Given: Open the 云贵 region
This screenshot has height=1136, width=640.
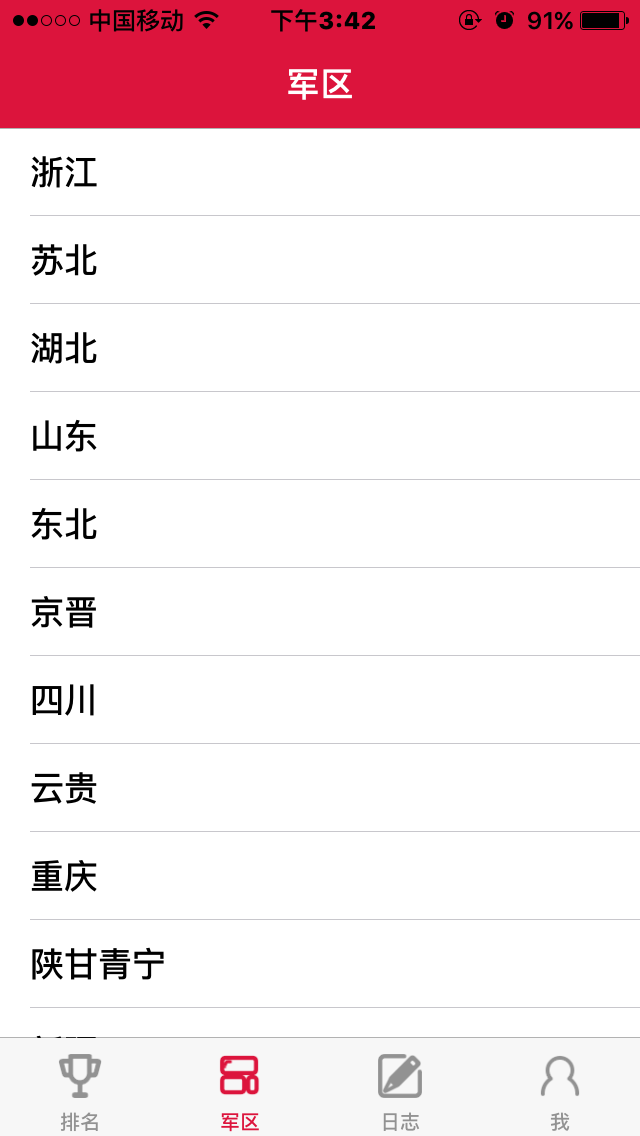Looking at the screenshot, I should pos(320,788).
